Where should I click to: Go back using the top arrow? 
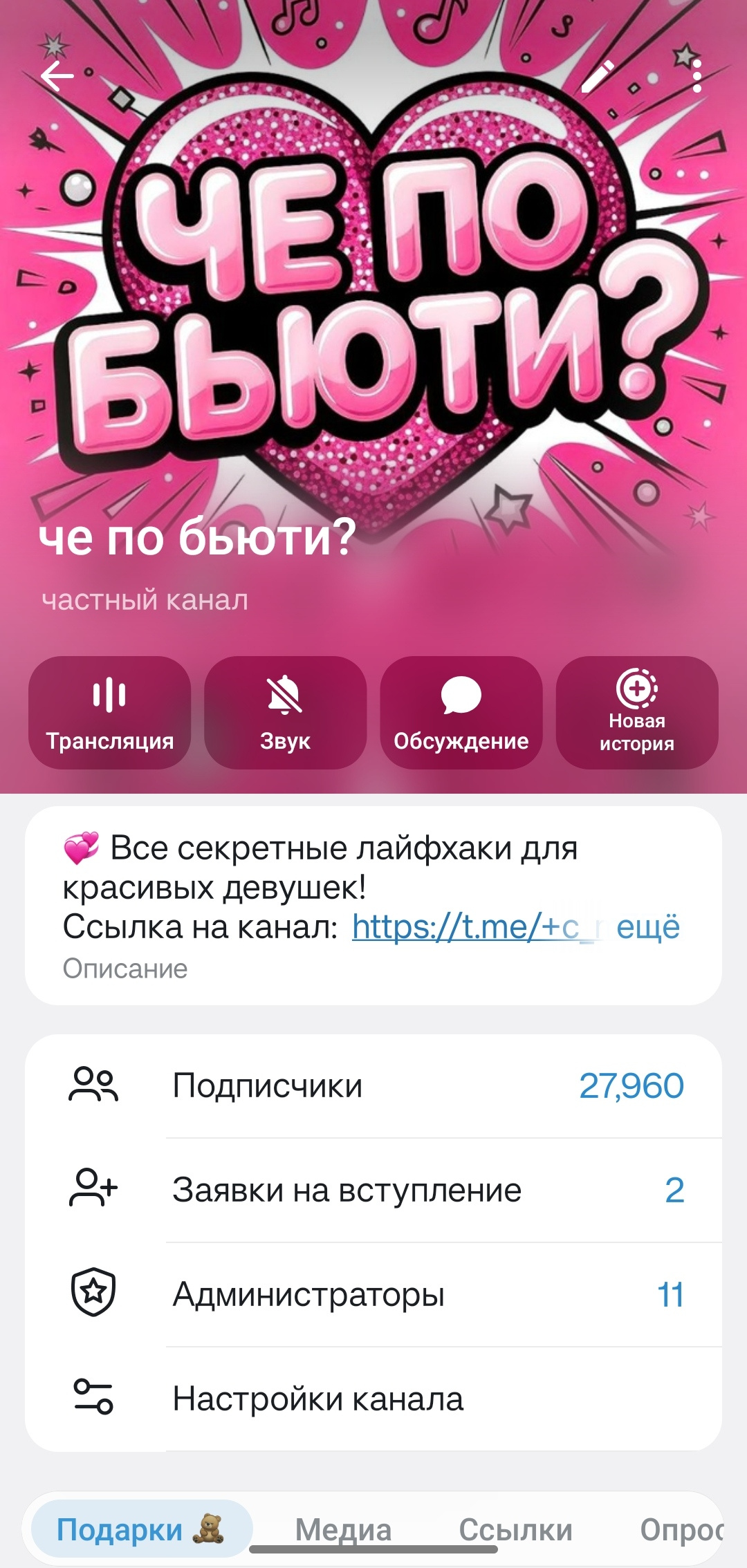(57, 76)
